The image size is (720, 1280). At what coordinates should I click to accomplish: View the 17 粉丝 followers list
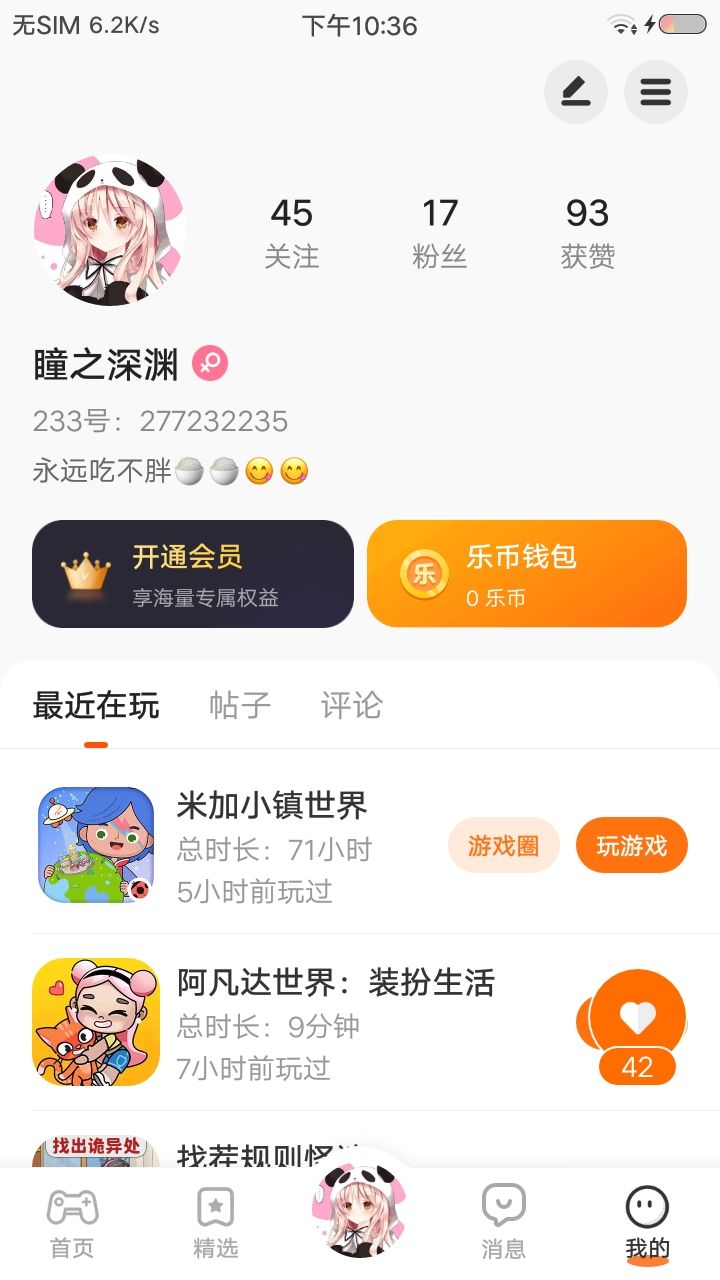coord(439,232)
